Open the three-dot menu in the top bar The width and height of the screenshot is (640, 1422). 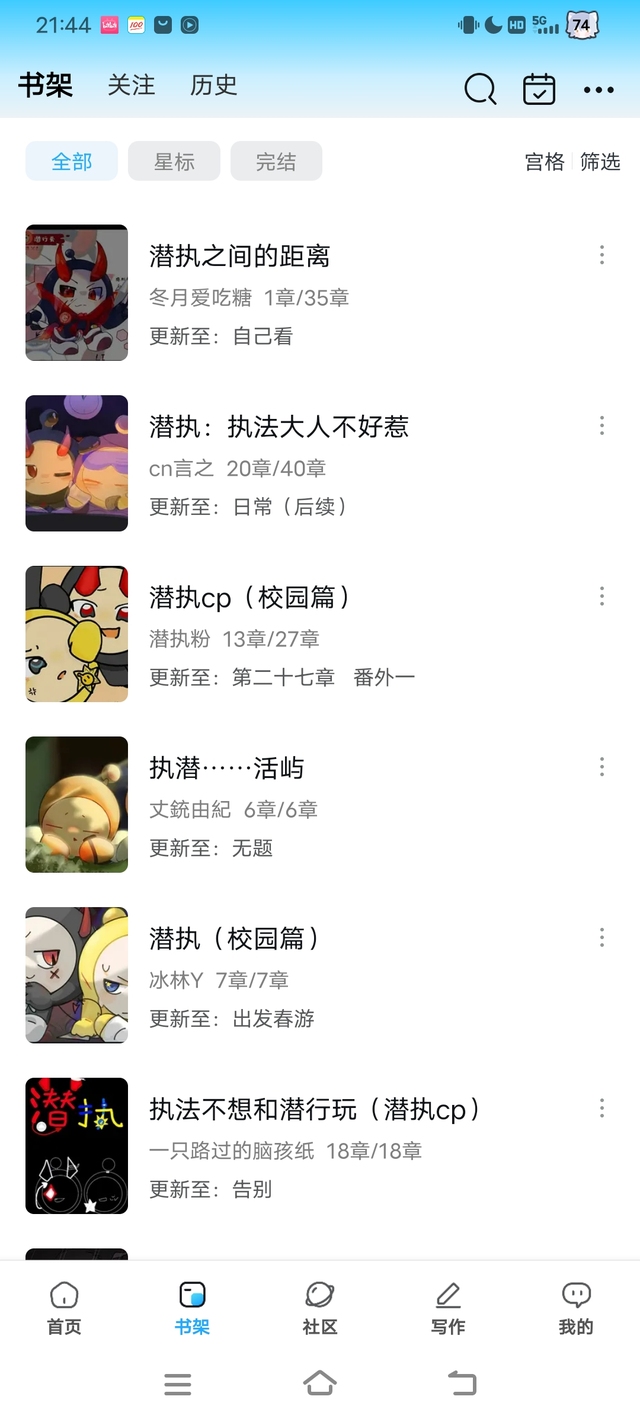click(x=598, y=89)
